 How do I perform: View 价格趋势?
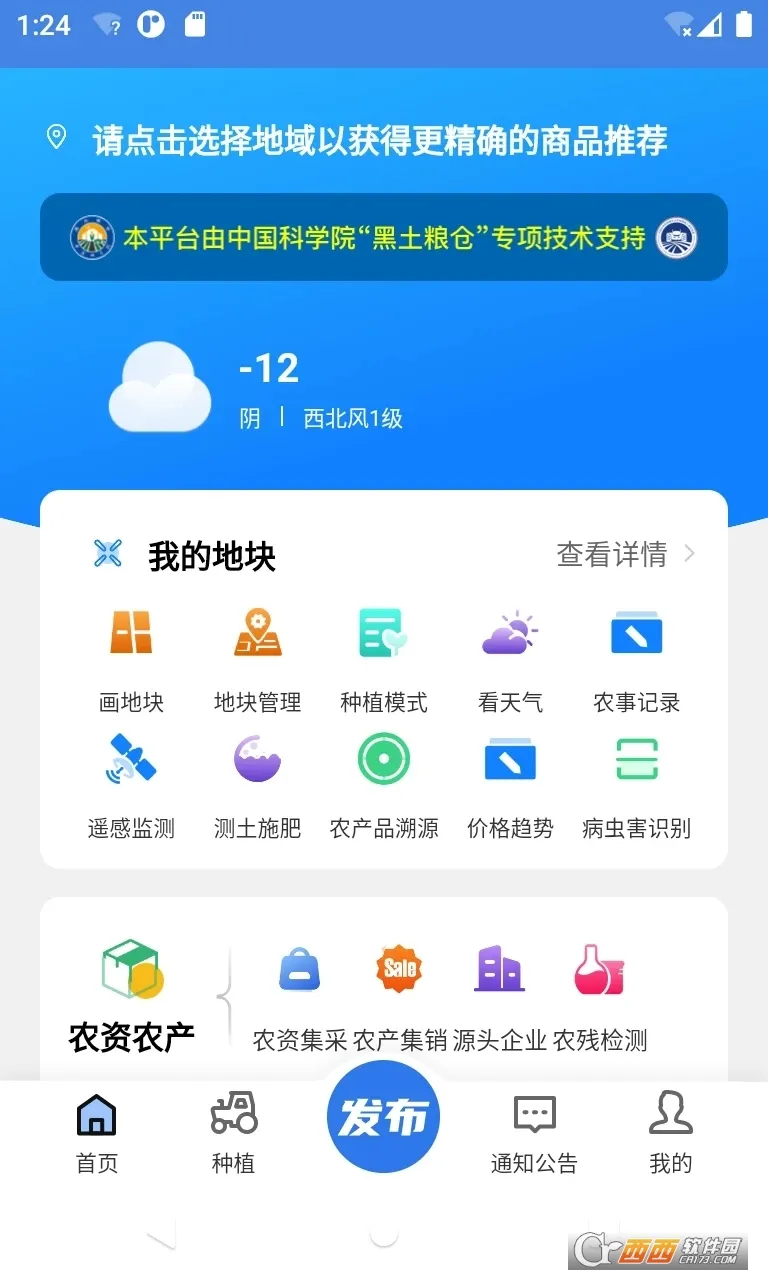510,782
